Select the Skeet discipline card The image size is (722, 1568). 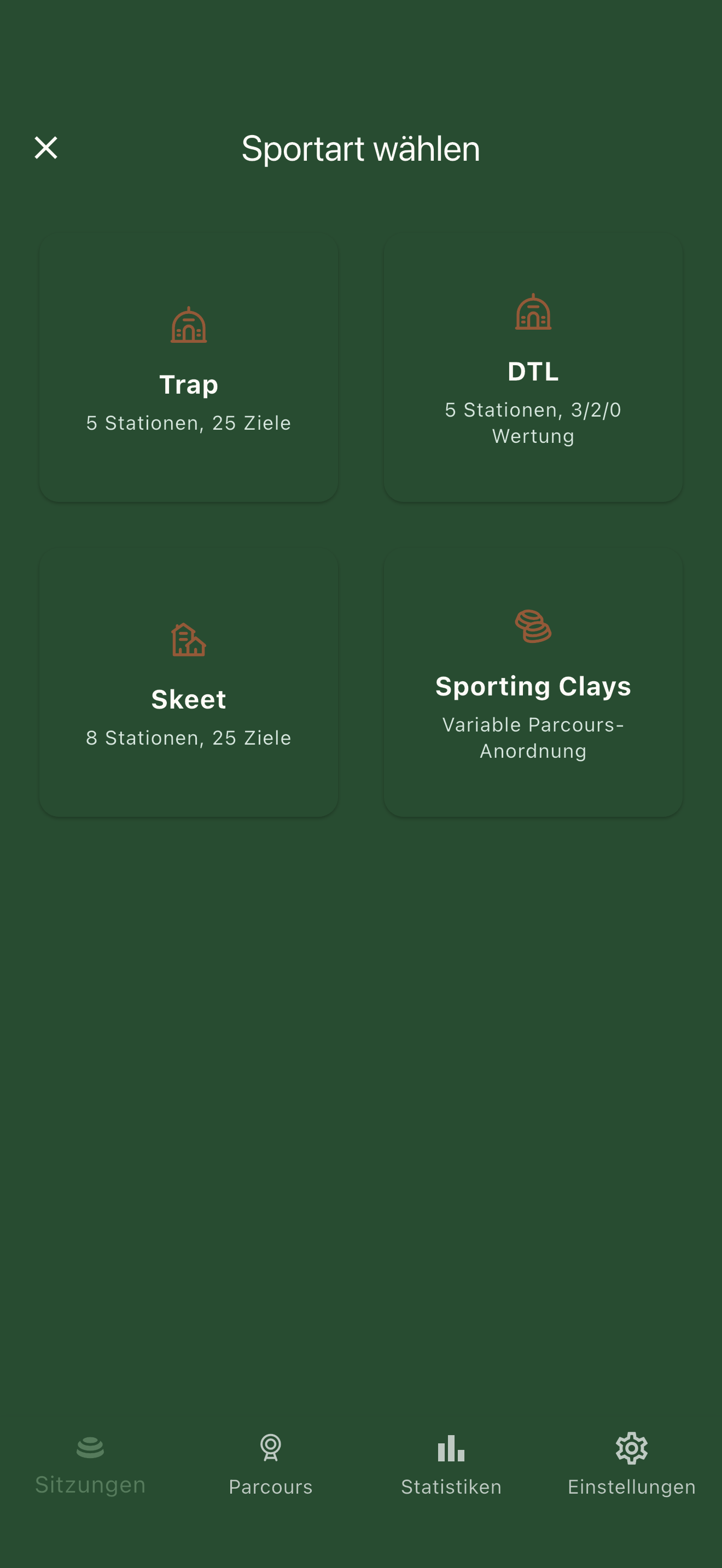tap(188, 683)
